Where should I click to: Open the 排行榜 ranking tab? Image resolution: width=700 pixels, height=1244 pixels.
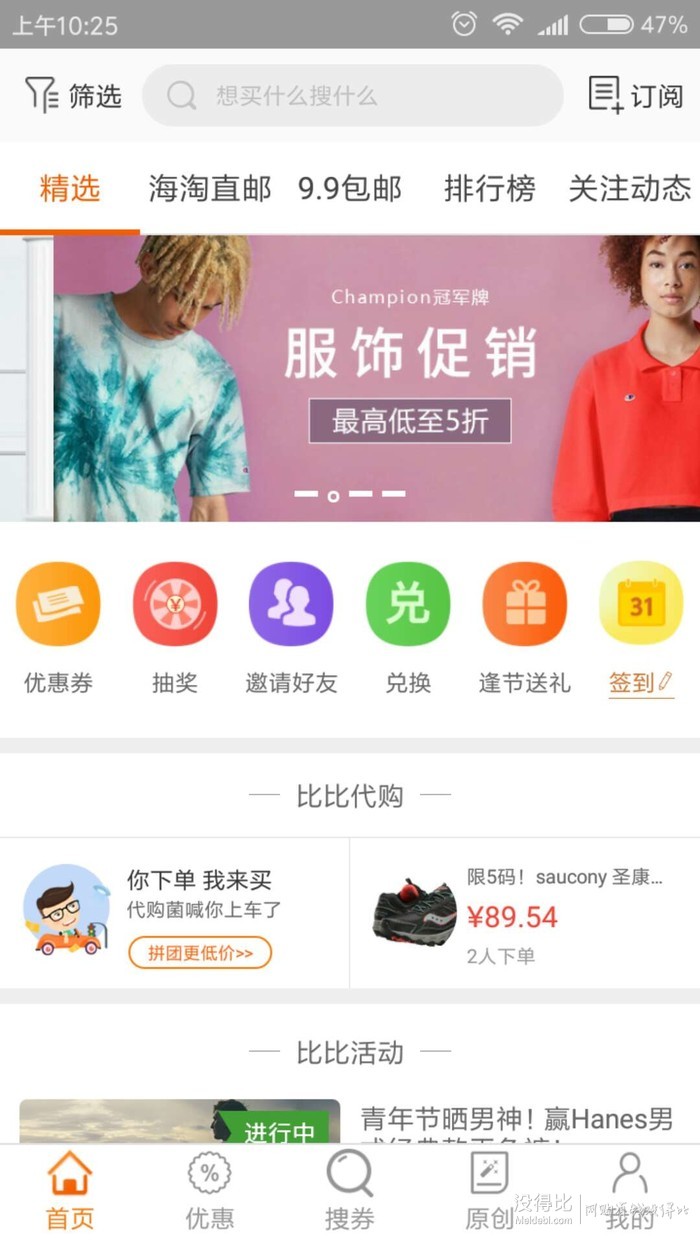click(x=489, y=188)
